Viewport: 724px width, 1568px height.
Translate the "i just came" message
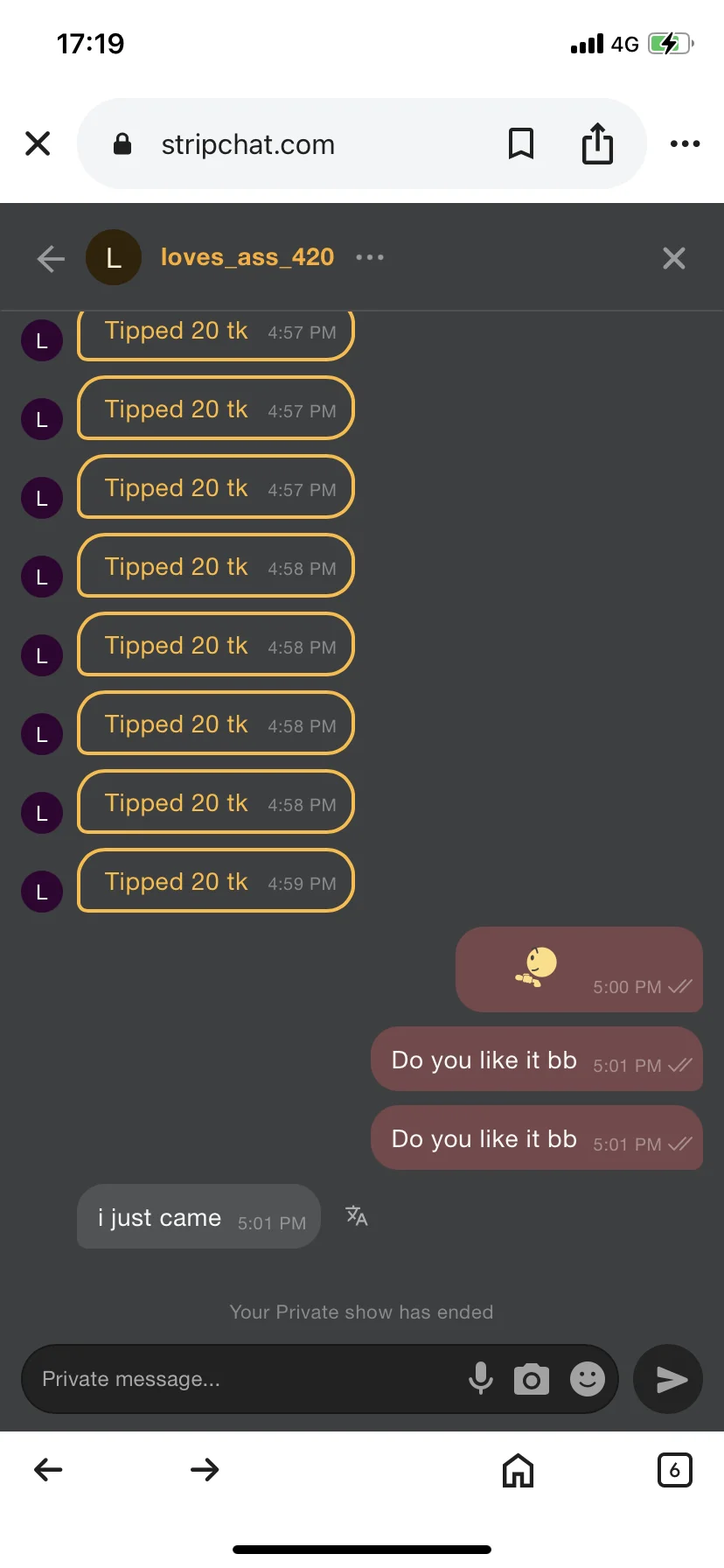click(357, 1216)
